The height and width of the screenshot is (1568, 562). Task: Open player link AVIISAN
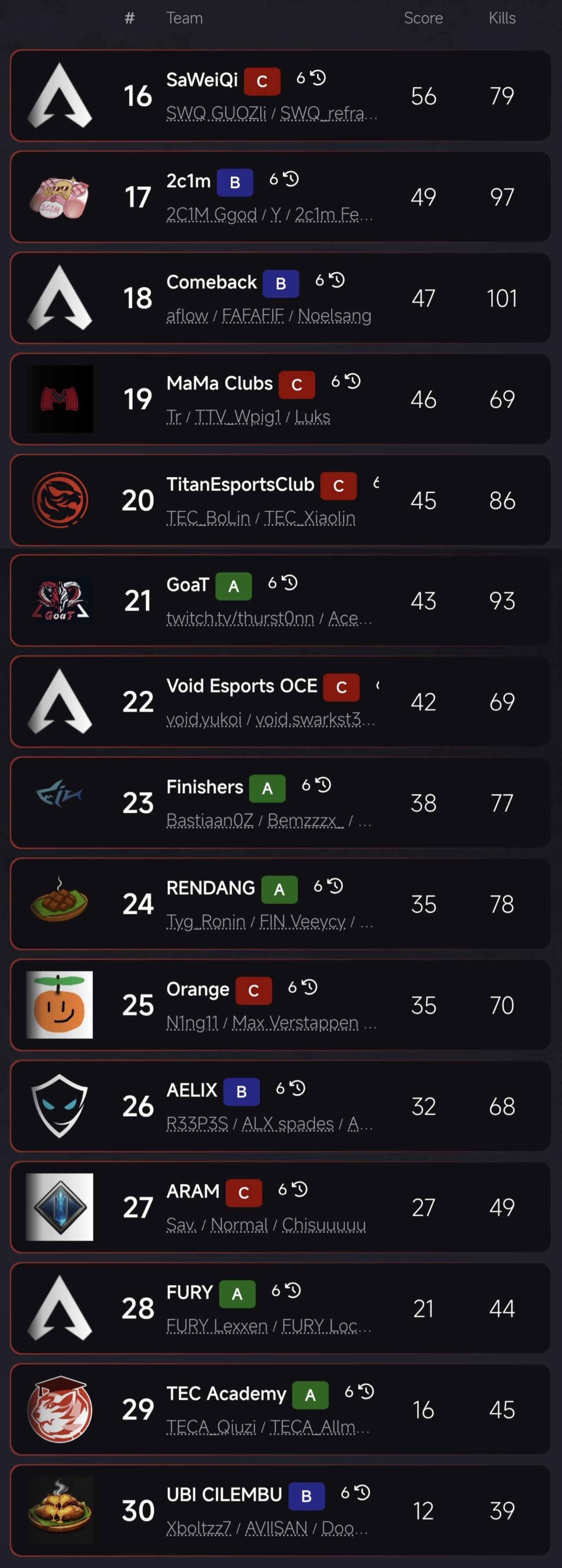click(x=276, y=1527)
